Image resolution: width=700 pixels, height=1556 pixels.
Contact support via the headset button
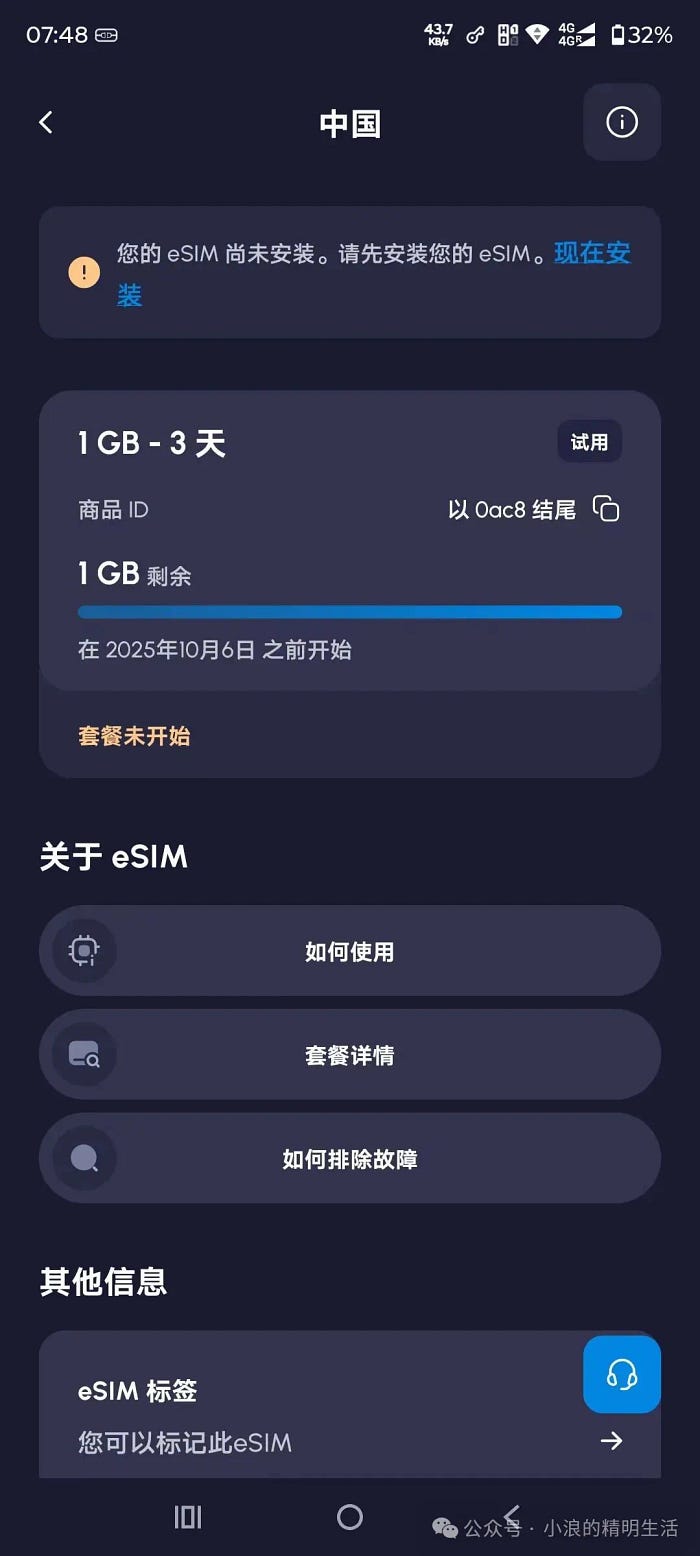pos(621,1374)
